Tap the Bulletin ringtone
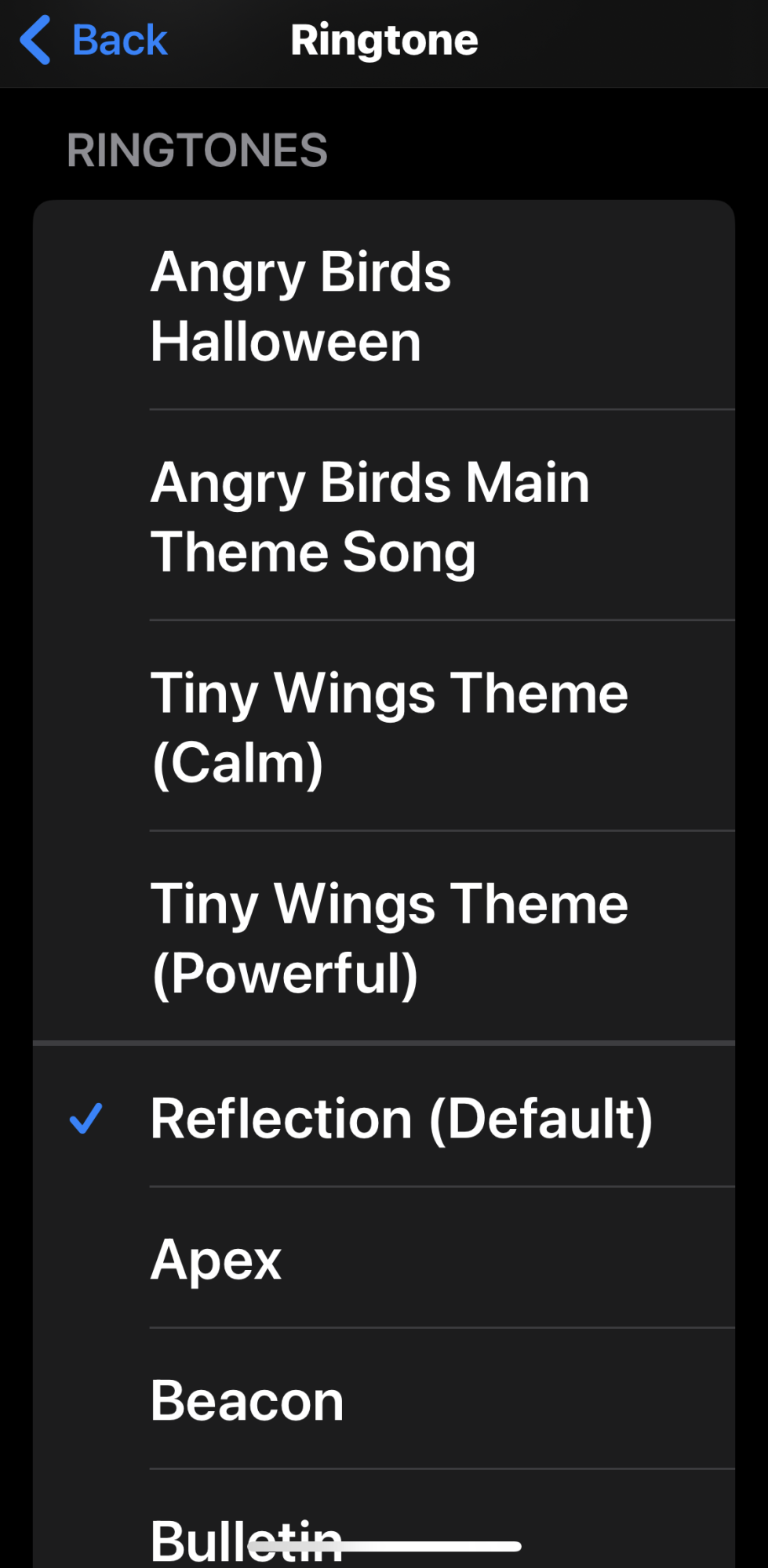 click(x=383, y=1529)
